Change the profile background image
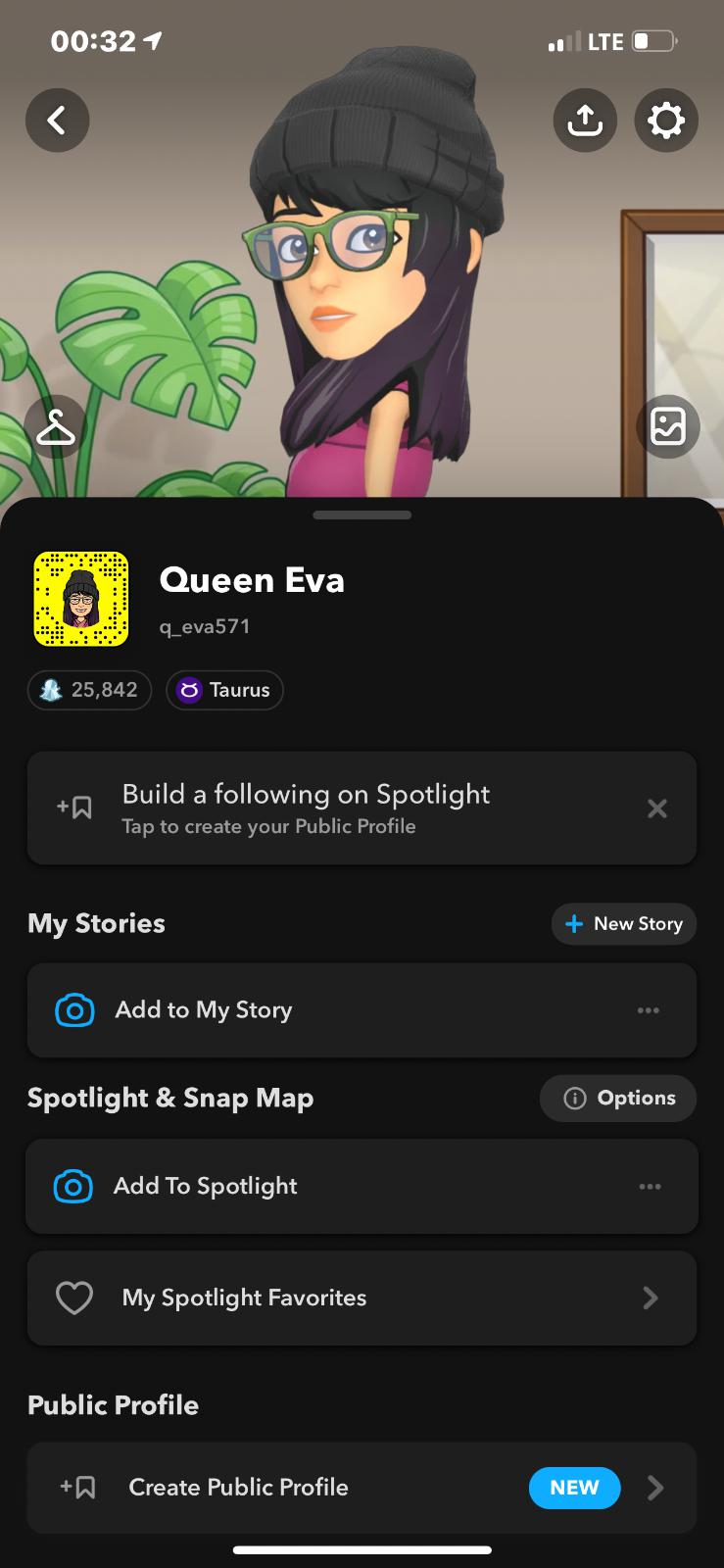The width and height of the screenshot is (724, 1568). (668, 427)
